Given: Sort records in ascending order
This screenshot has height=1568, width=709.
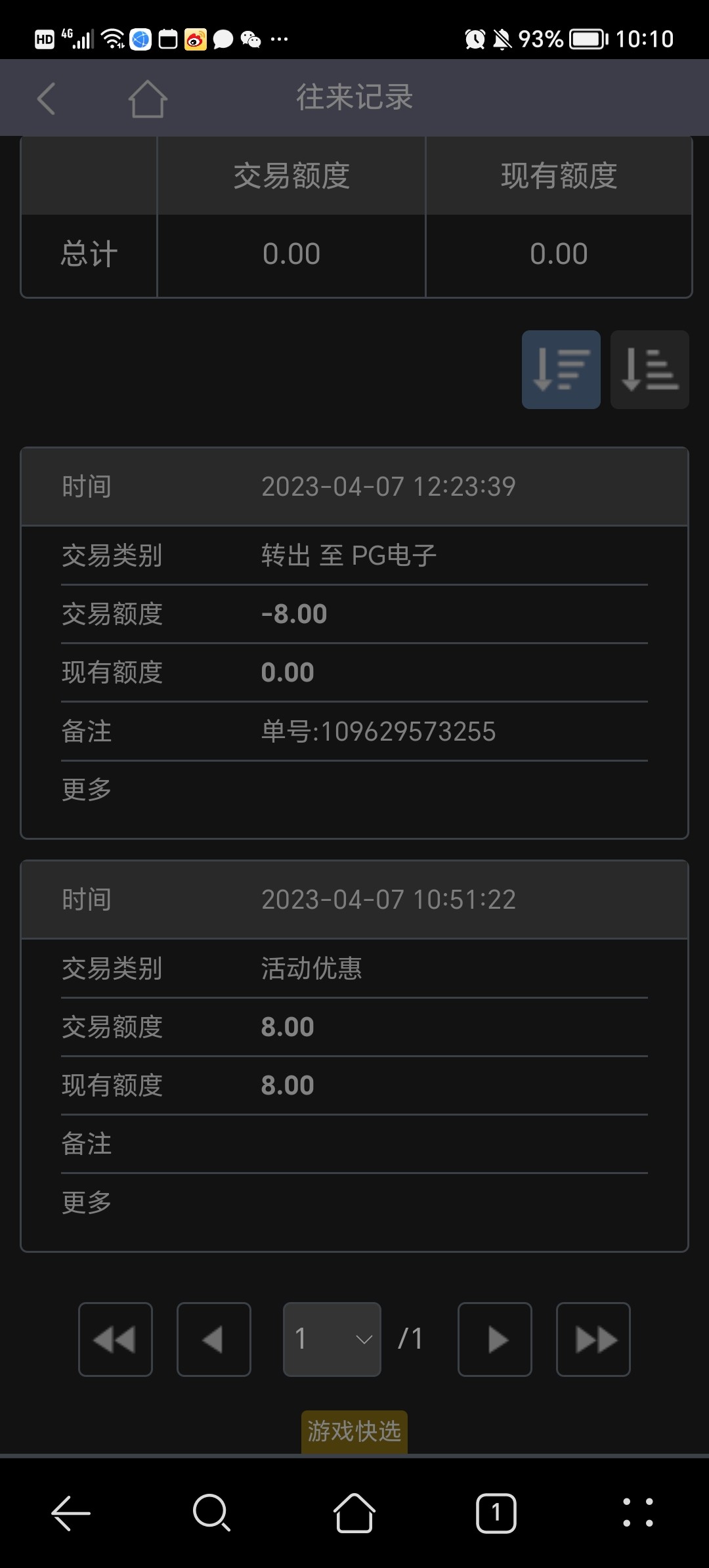Looking at the screenshot, I should coord(649,370).
